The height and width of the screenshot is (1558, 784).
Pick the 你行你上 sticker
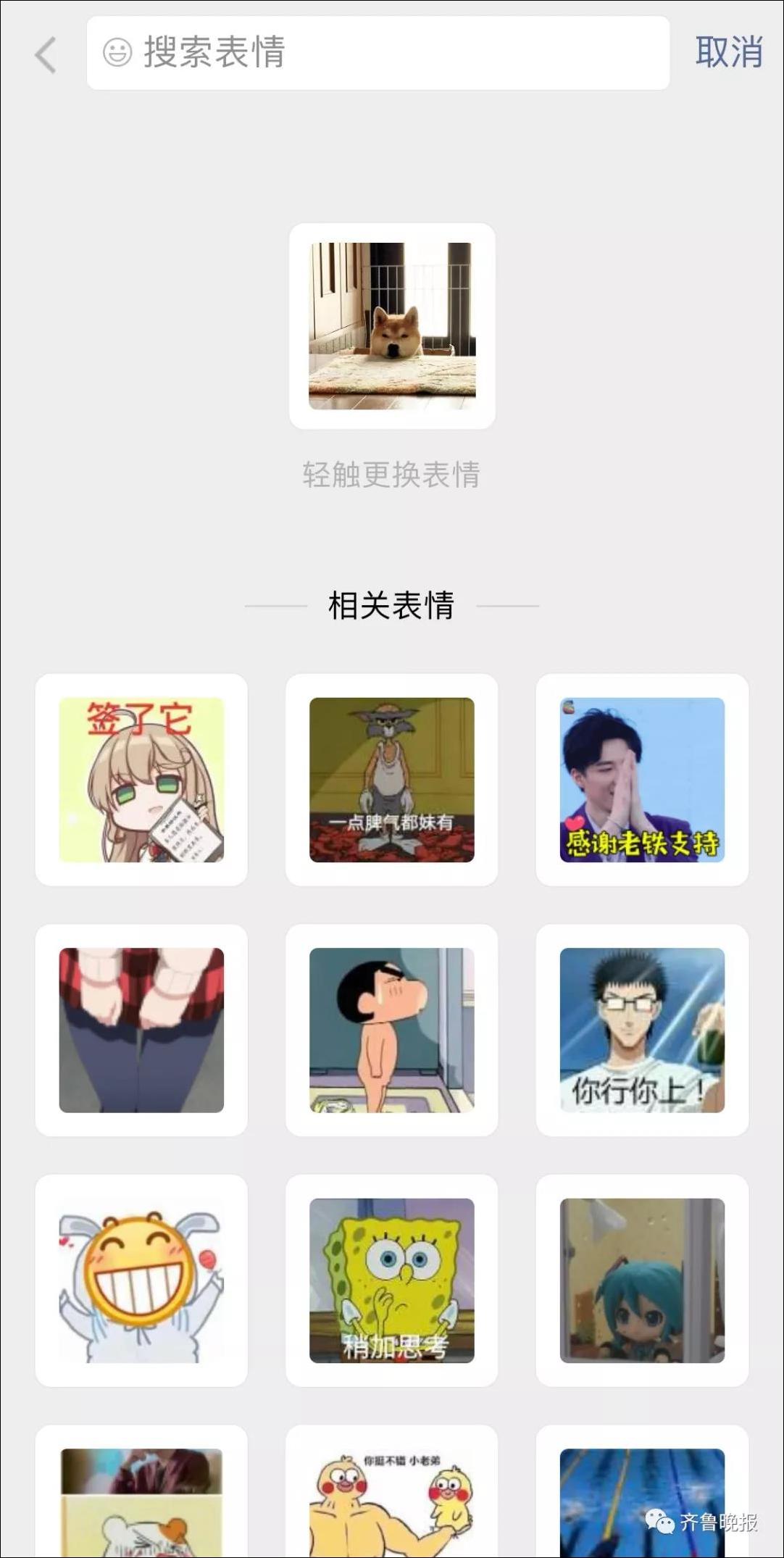pyautogui.click(x=642, y=1030)
